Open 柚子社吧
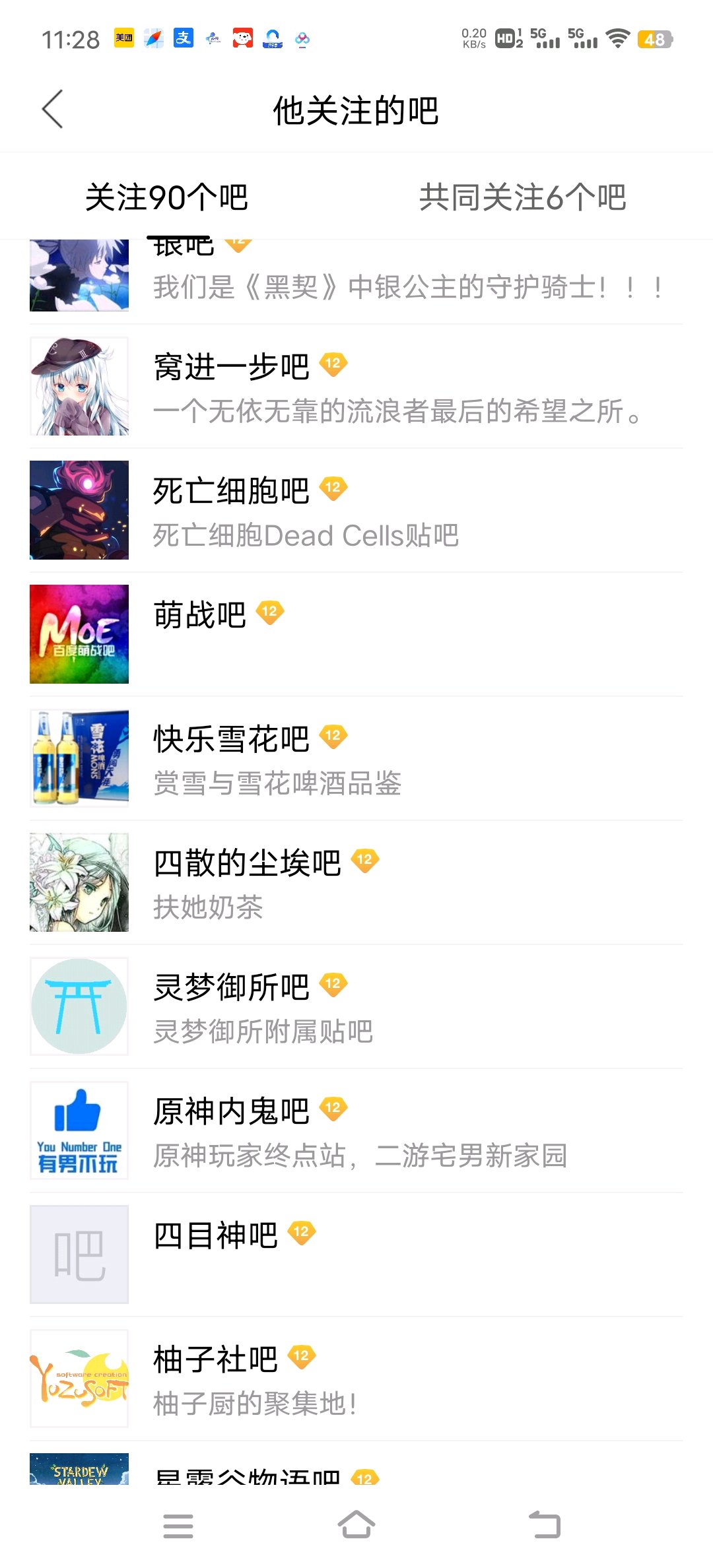The height and width of the screenshot is (1568, 713). pos(356,1379)
